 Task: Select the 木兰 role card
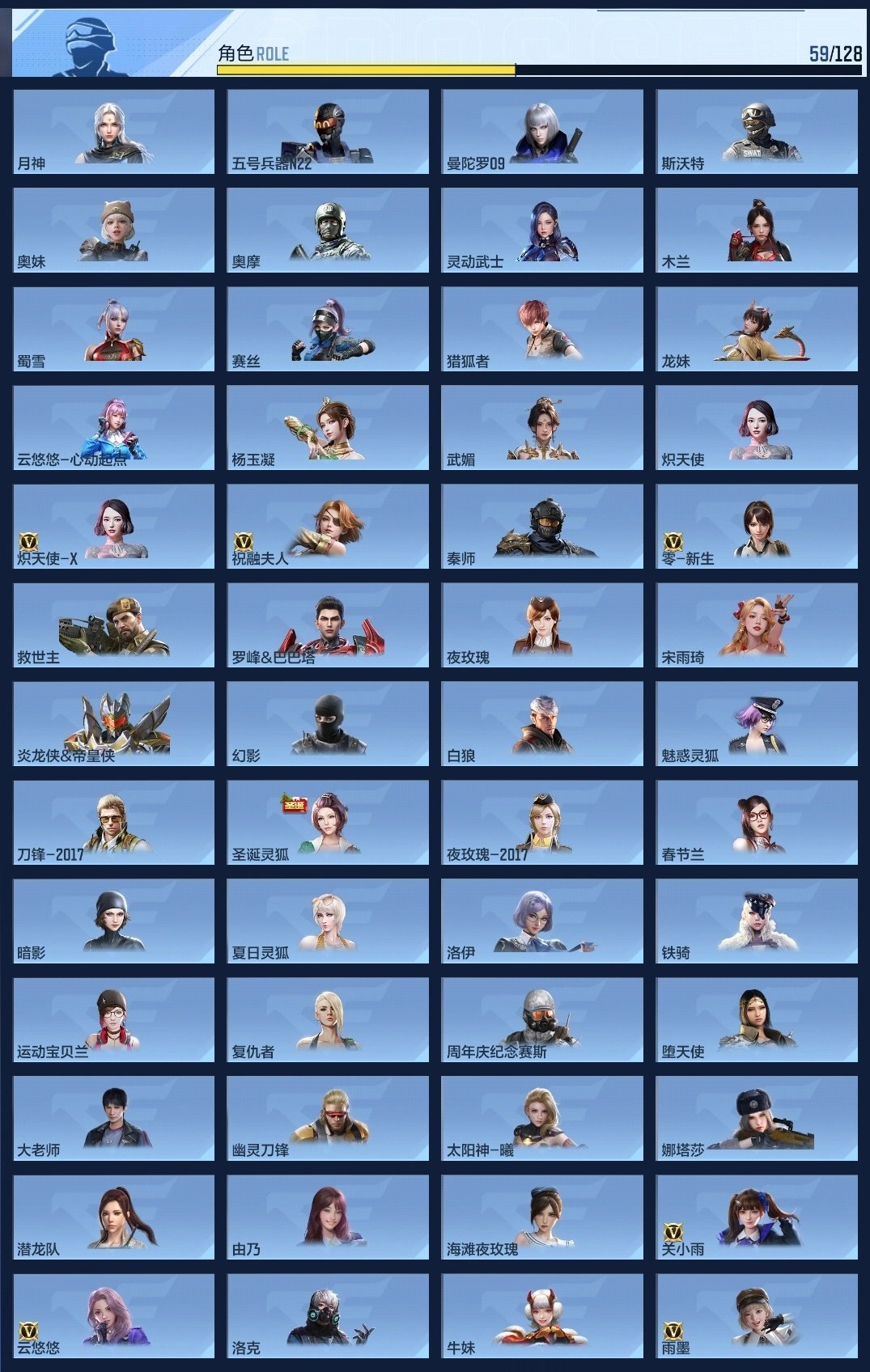757,230
